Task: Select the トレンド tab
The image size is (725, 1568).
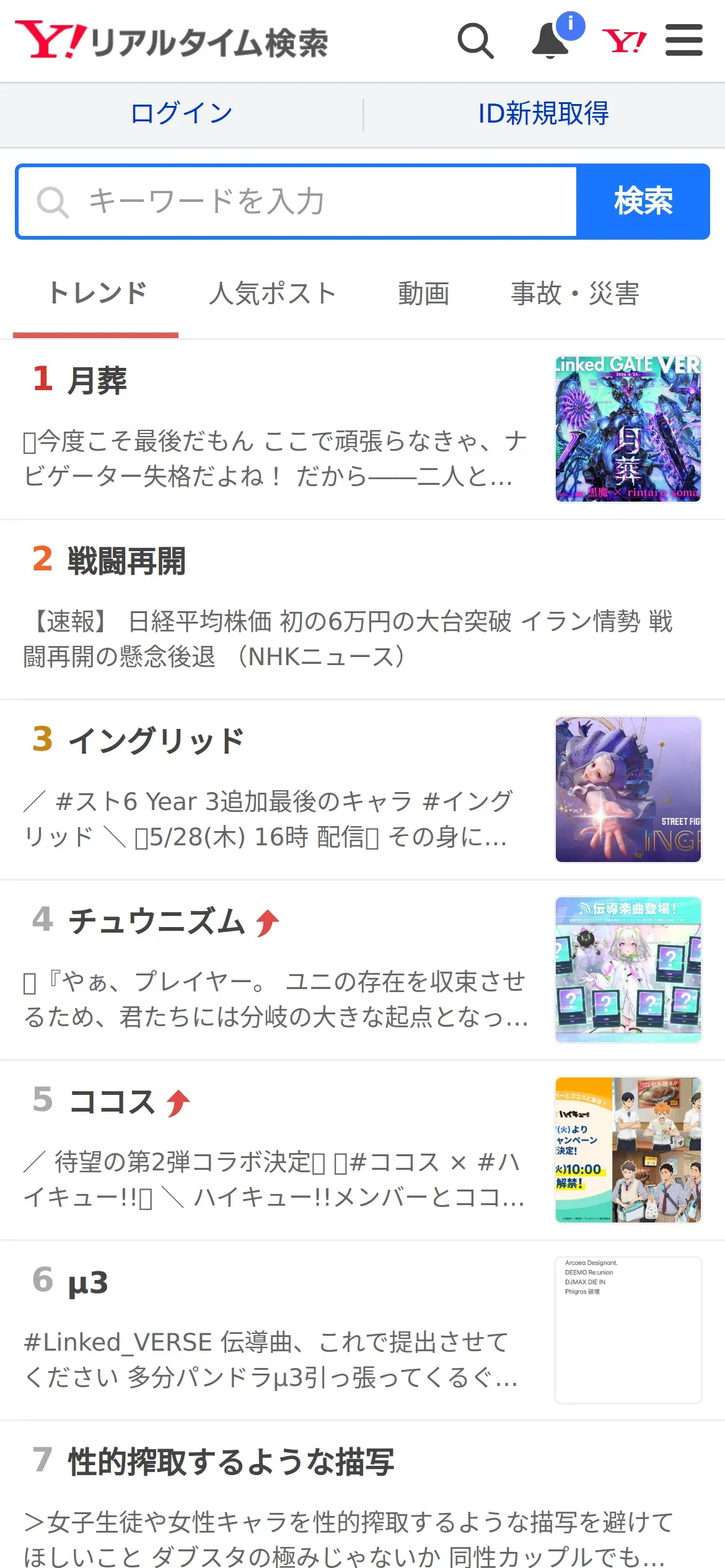Action: pos(97,294)
